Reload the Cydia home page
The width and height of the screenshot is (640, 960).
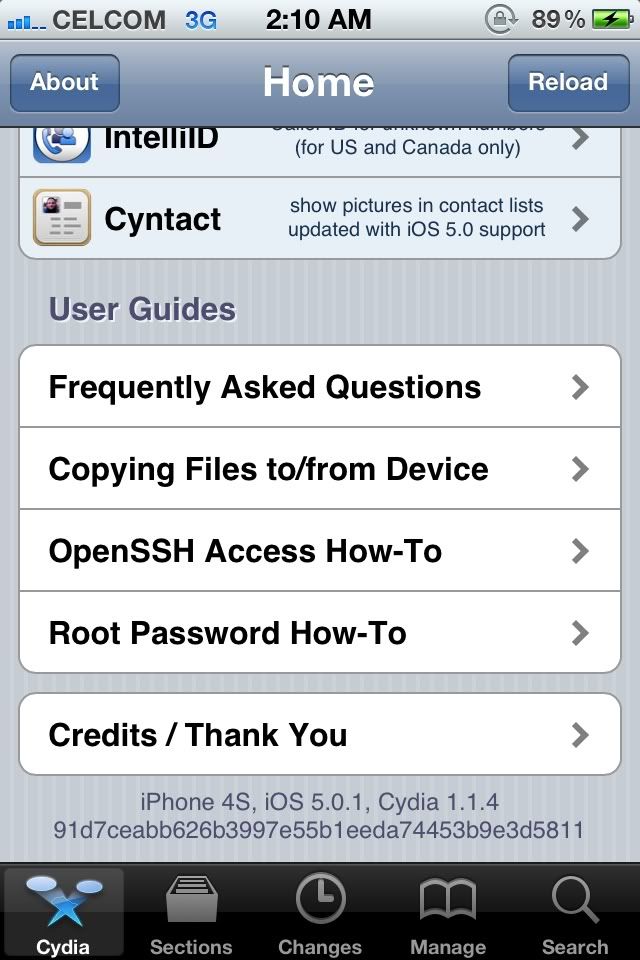pyautogui.click(x=567, y=82)
